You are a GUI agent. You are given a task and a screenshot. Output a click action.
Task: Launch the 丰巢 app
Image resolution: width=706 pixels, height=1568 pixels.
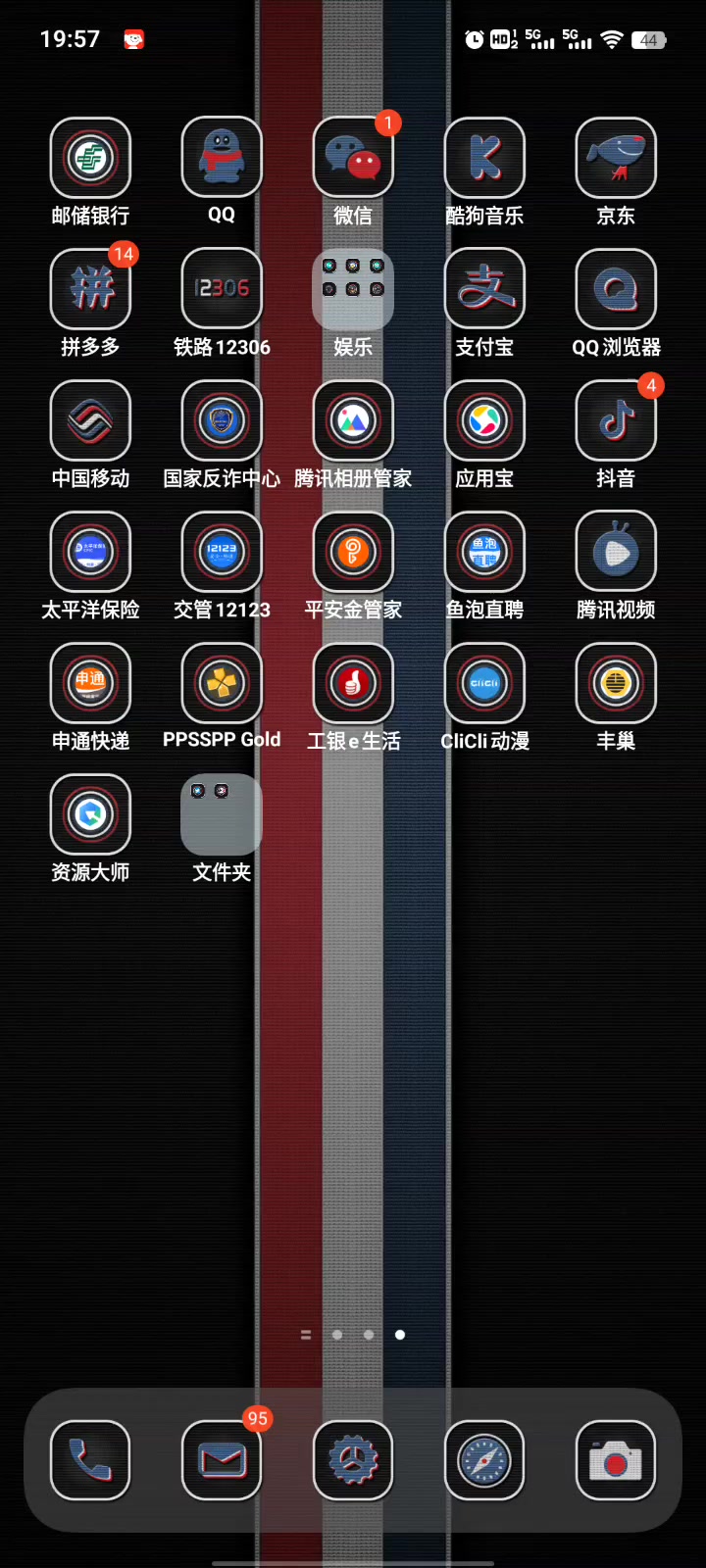(x=616, y=683)
